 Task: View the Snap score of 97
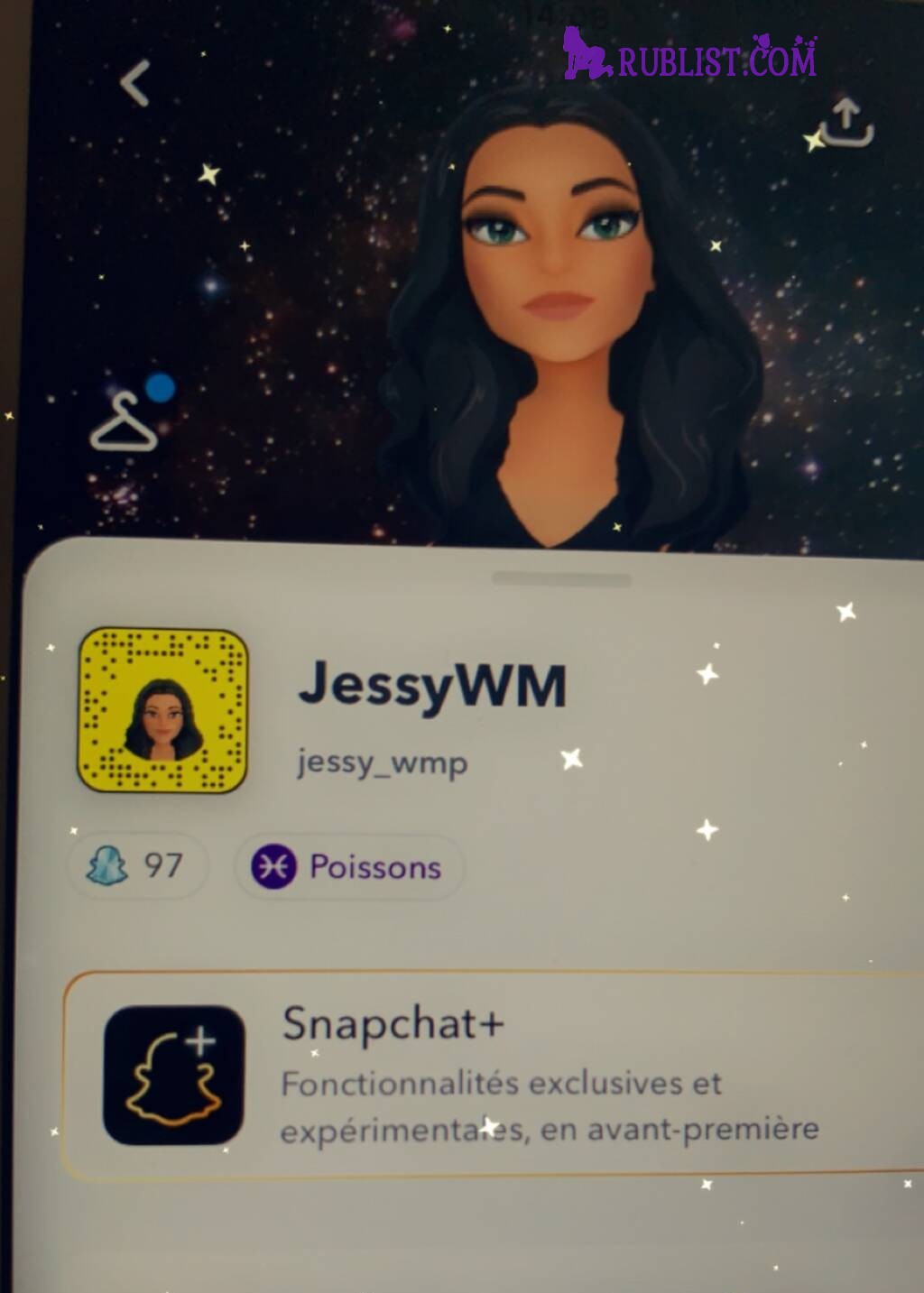tap(137, 866)
